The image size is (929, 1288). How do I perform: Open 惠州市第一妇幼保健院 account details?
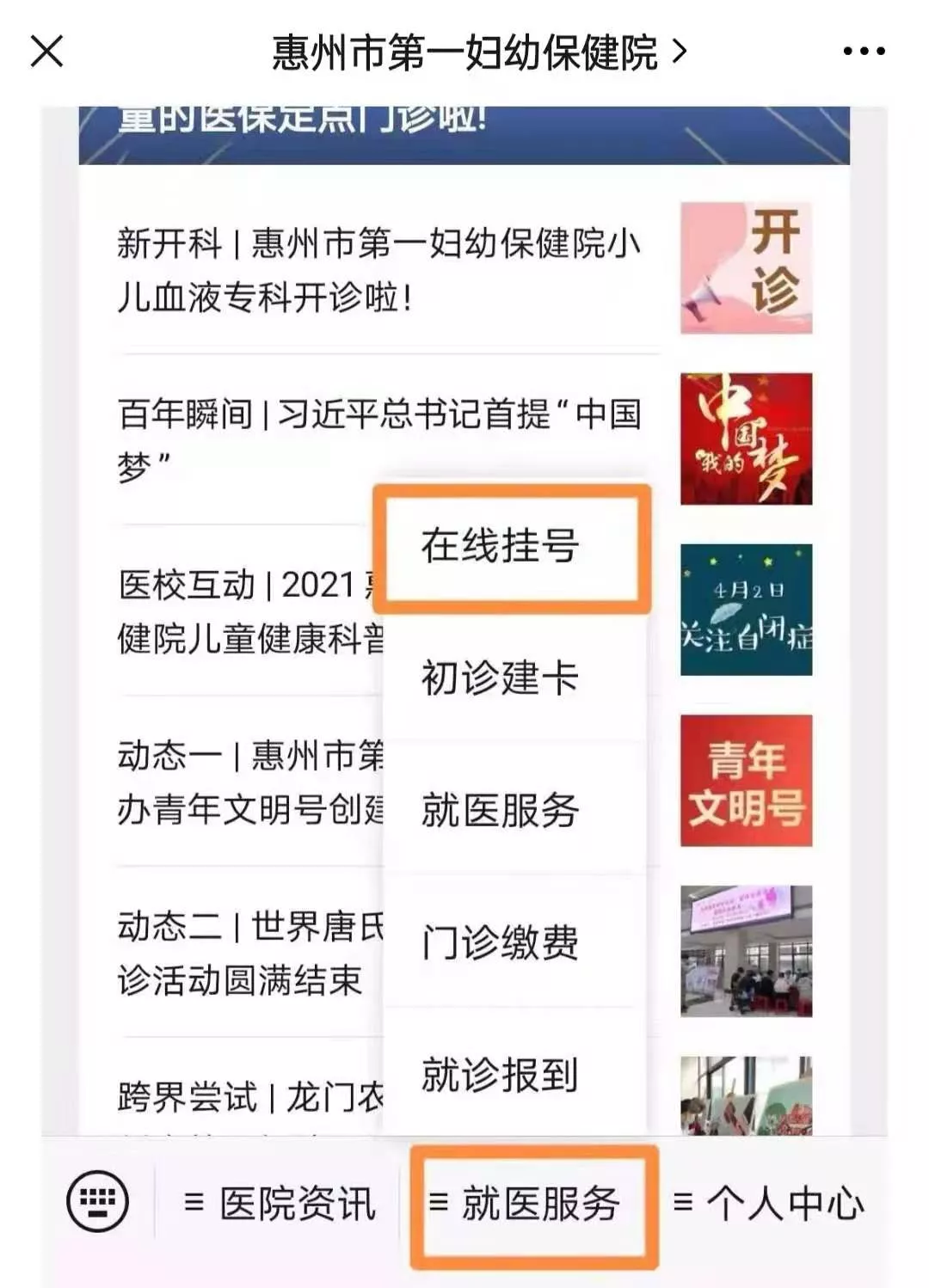pos(478,52)
